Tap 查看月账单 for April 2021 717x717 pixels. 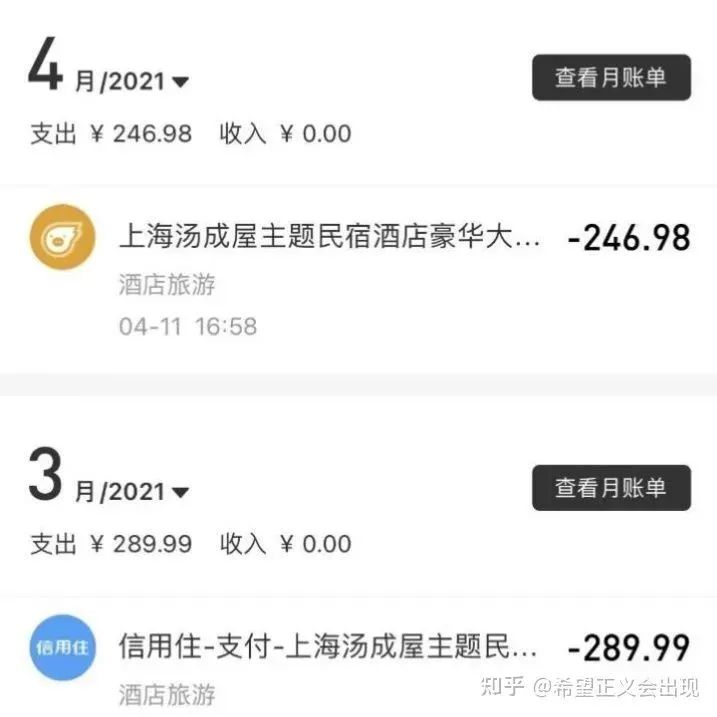click(x=610, y=78)
